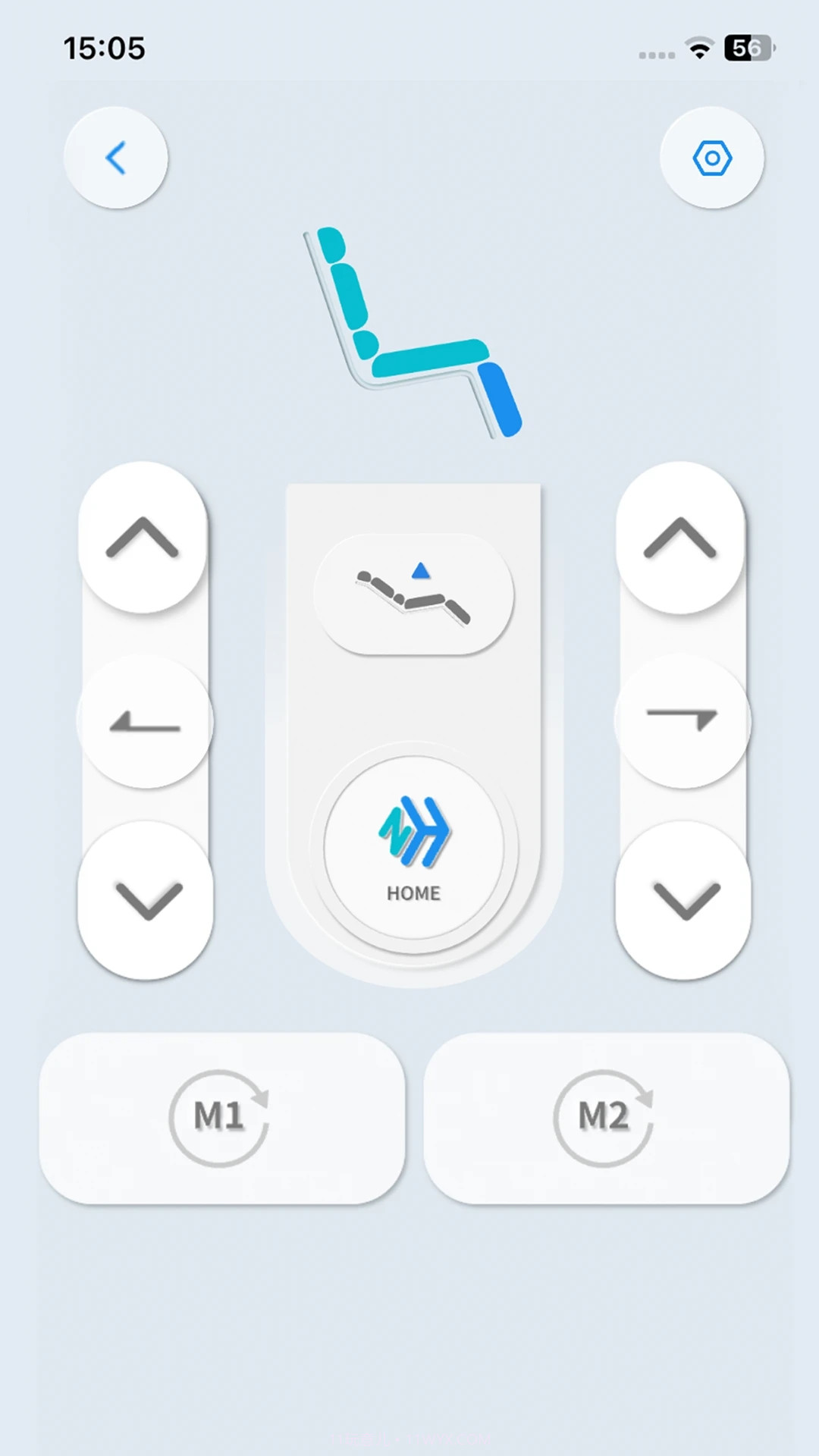Collapse view using the back chevron button
819x1456 pixels.
115,157
